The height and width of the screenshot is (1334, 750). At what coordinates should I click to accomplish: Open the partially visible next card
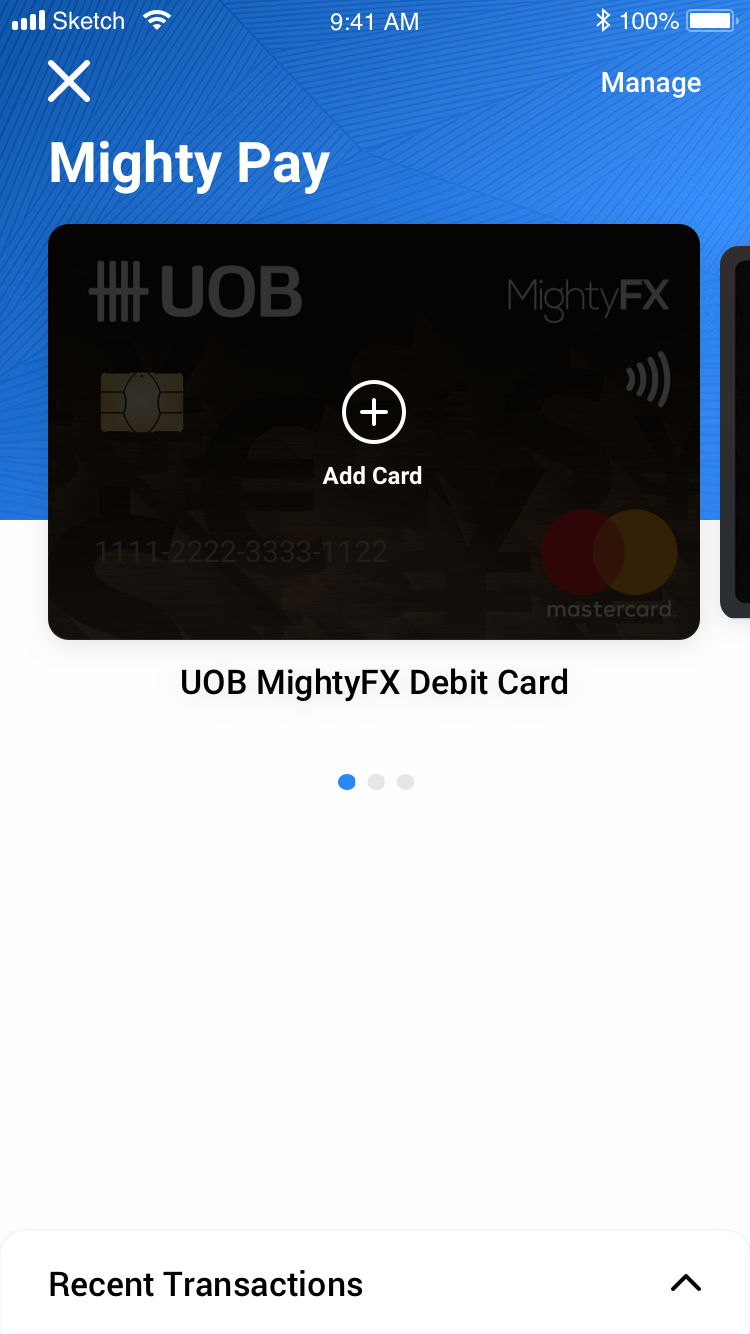(x=736, y=432)
